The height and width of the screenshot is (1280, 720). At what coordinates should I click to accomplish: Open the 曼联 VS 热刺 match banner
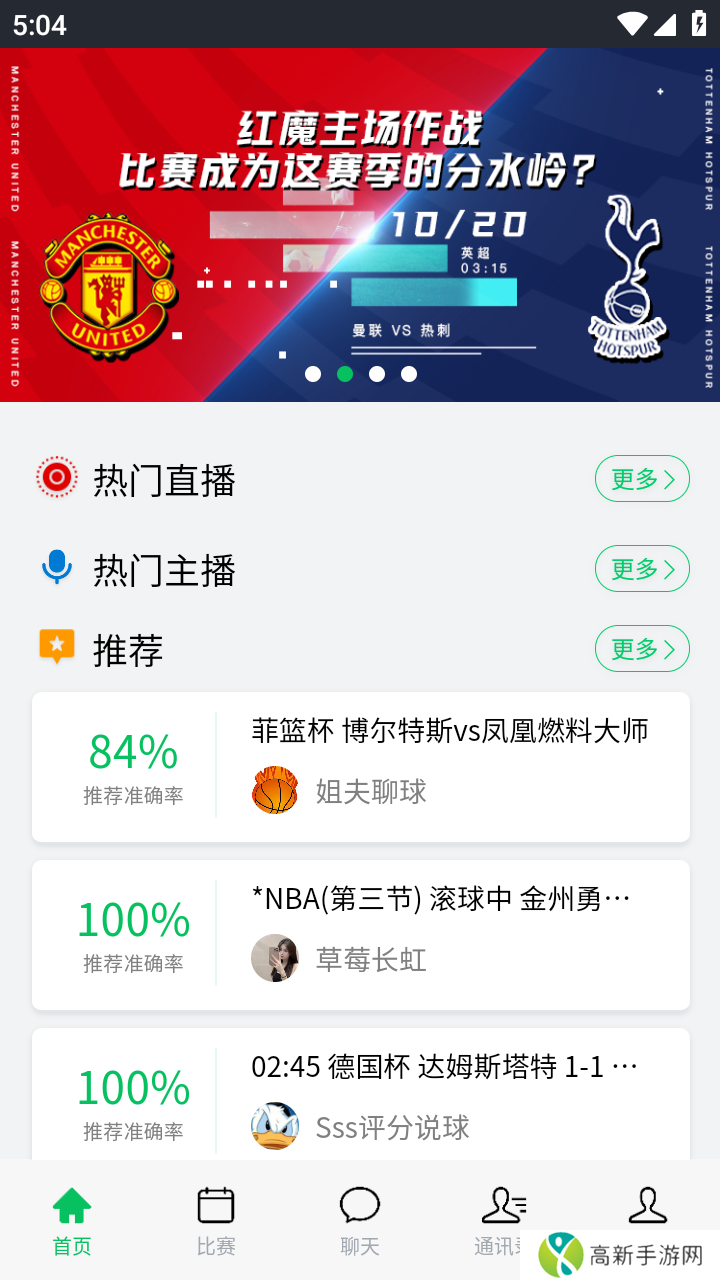click(360, 225)
